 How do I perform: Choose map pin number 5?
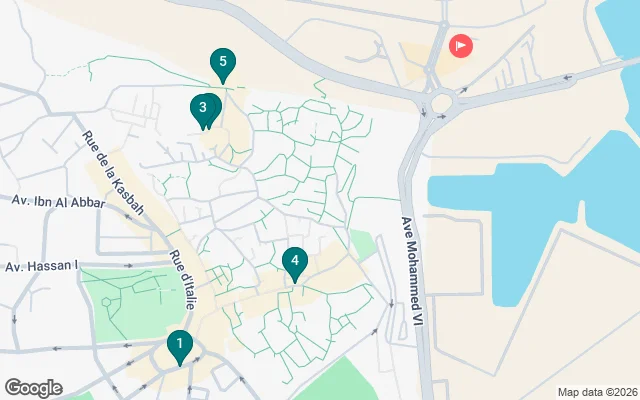[223, 64]
